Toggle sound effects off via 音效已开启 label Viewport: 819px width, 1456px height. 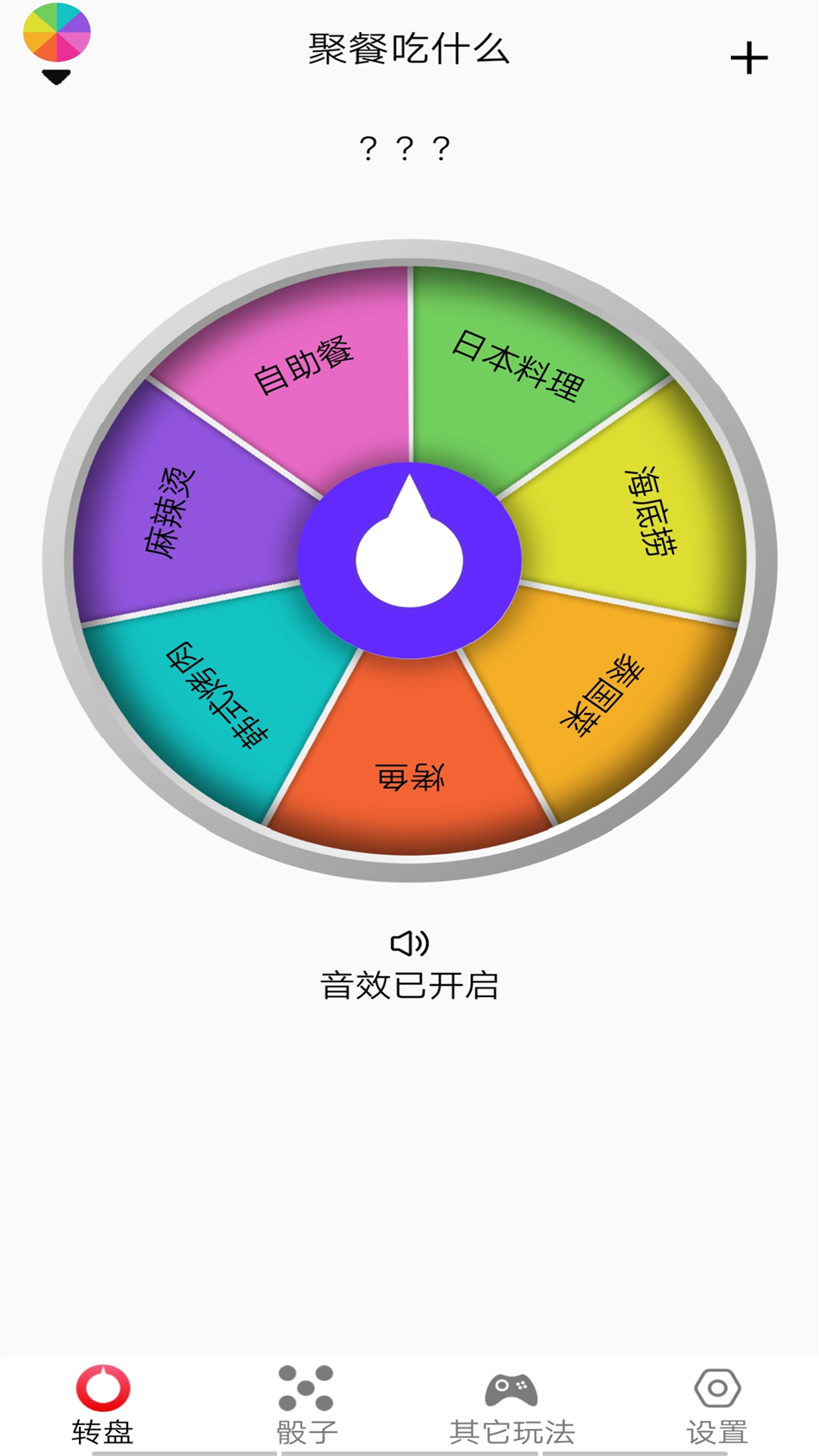409,986
